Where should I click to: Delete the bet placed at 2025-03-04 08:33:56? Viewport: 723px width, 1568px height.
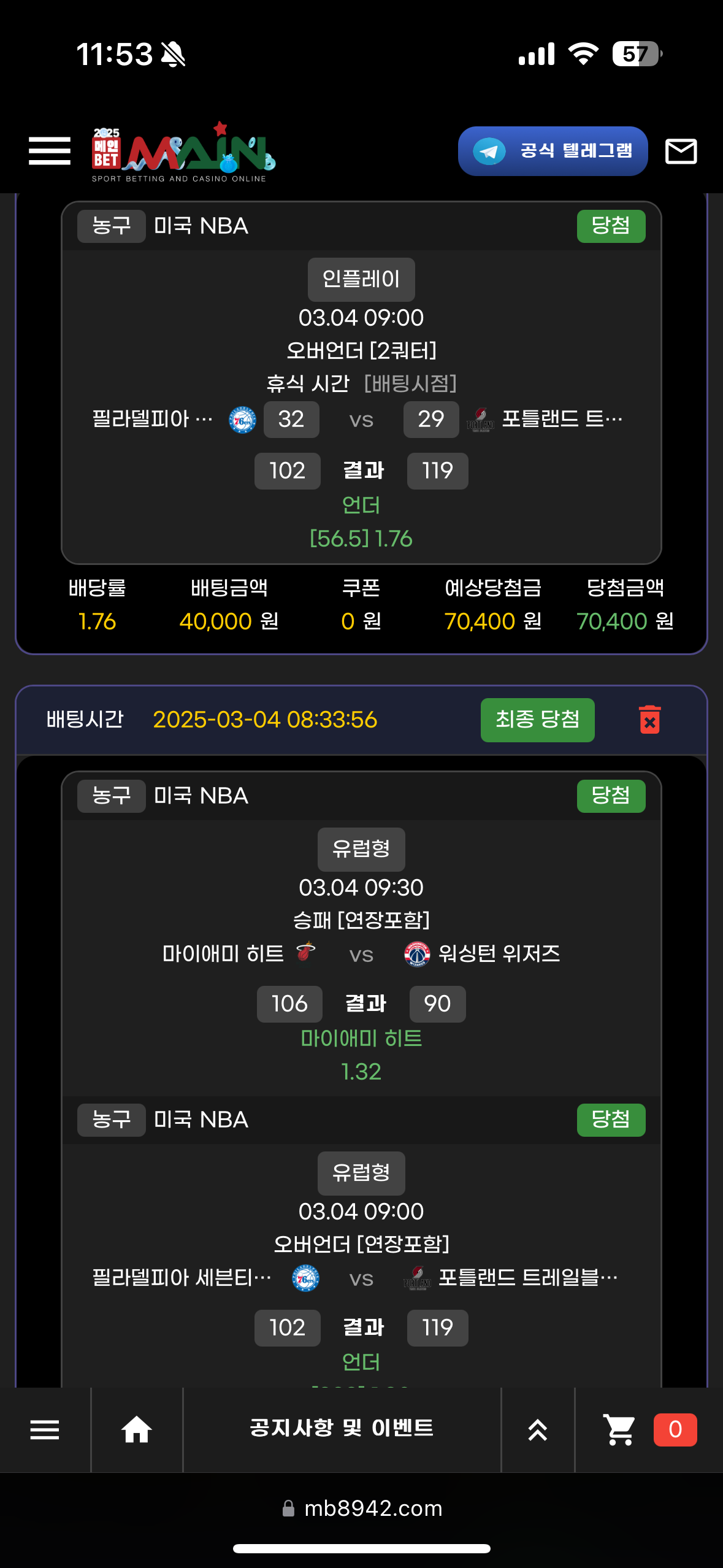[649, 720]
